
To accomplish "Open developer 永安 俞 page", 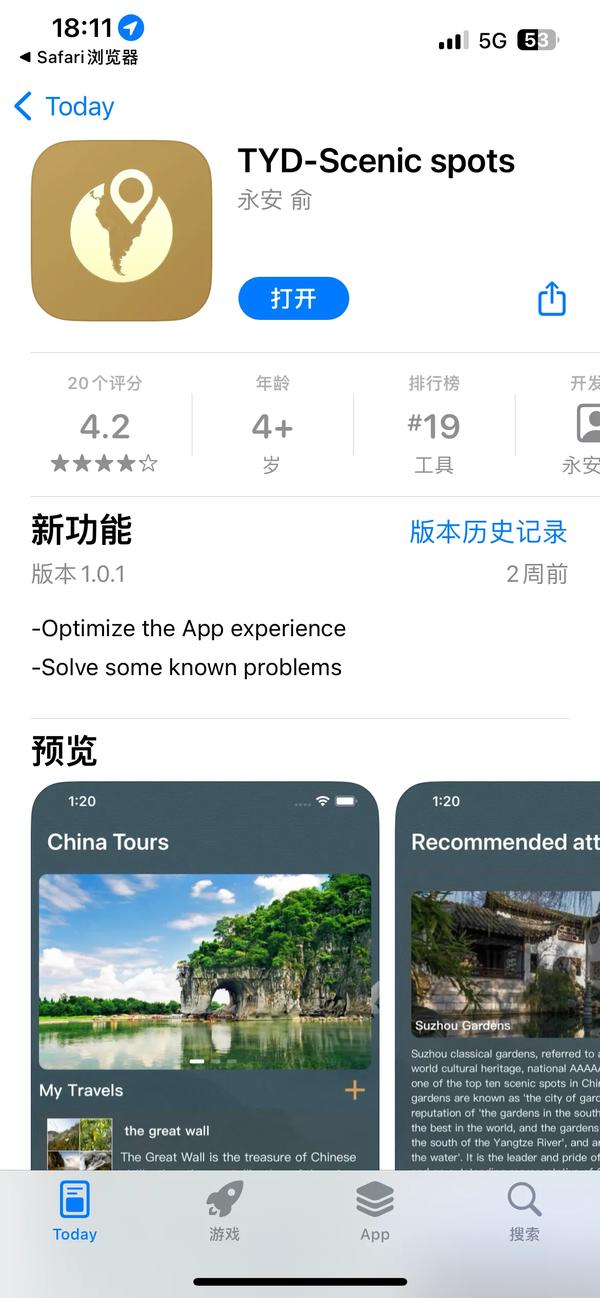I will (x=275, y=200).
